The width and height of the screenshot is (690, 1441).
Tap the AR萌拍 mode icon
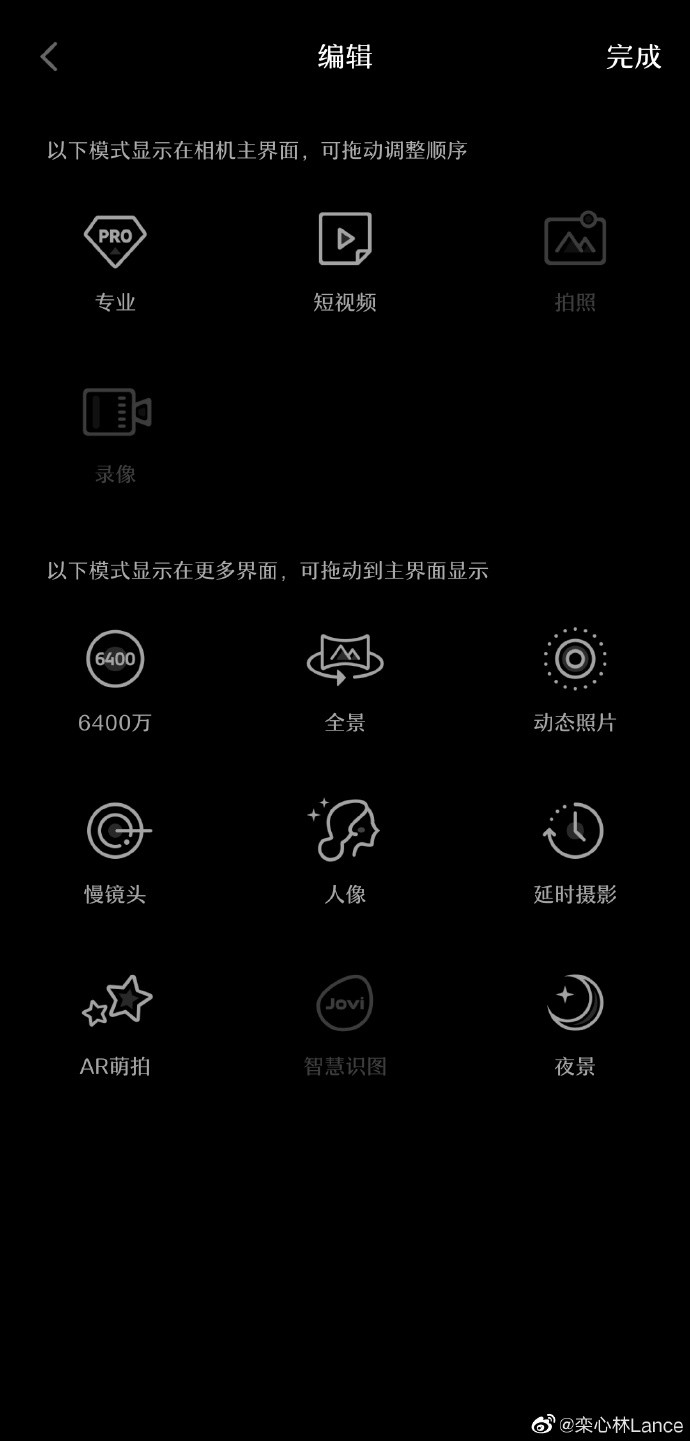116,1001
